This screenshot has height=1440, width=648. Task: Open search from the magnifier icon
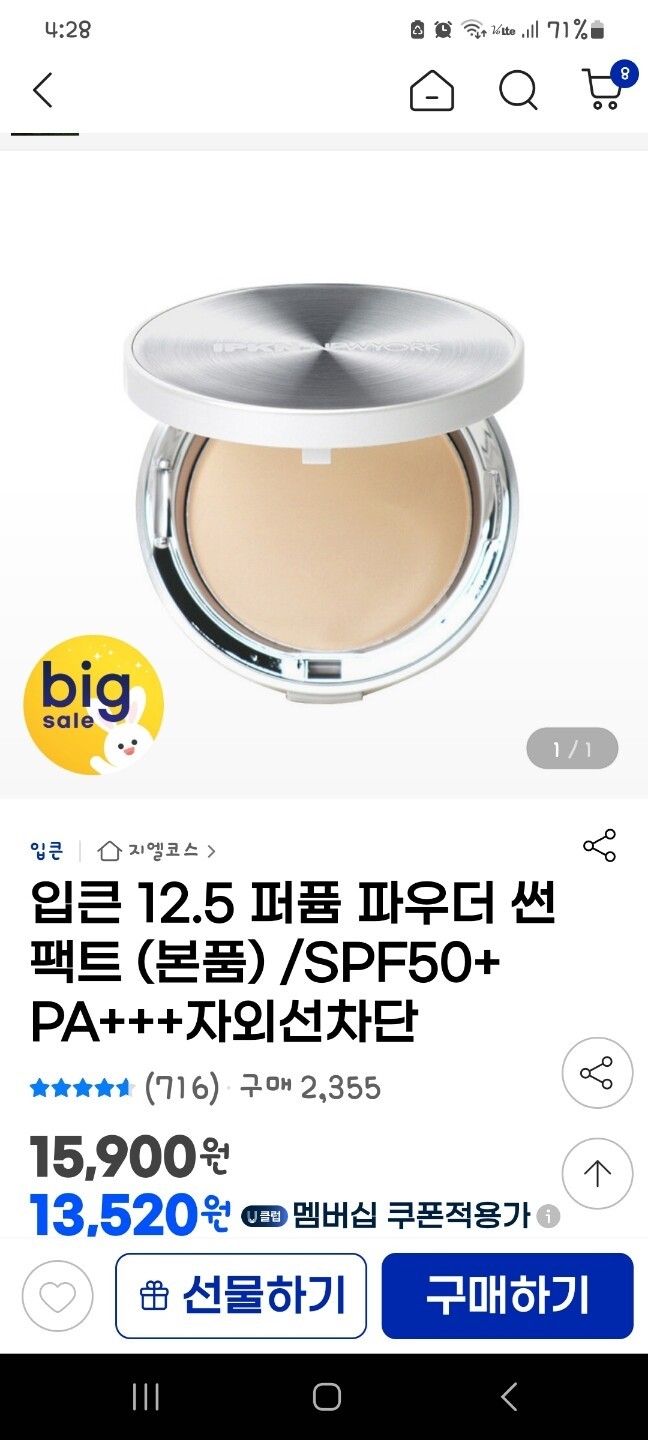coord(518,91)
